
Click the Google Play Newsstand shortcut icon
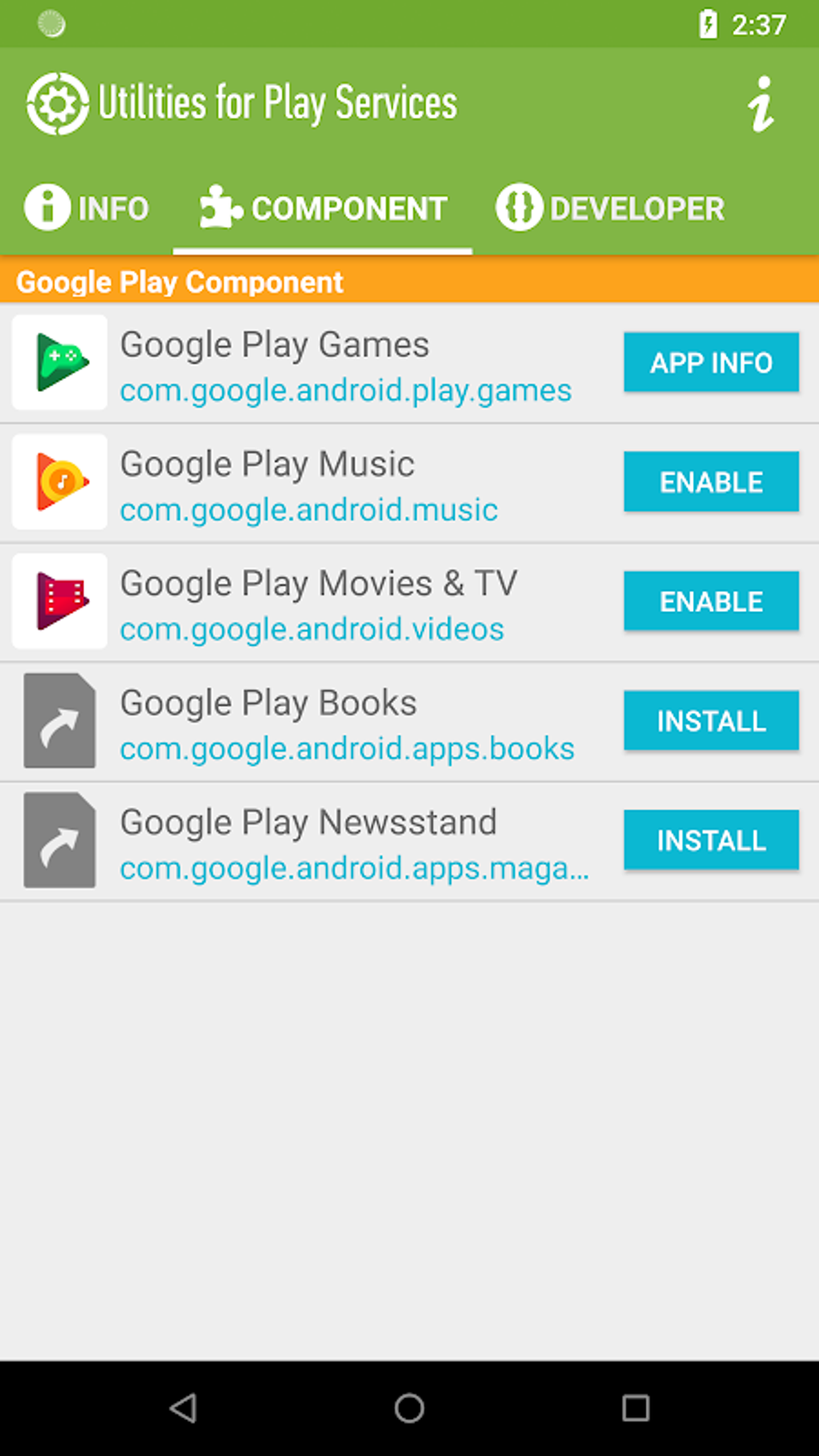[59, 839]
